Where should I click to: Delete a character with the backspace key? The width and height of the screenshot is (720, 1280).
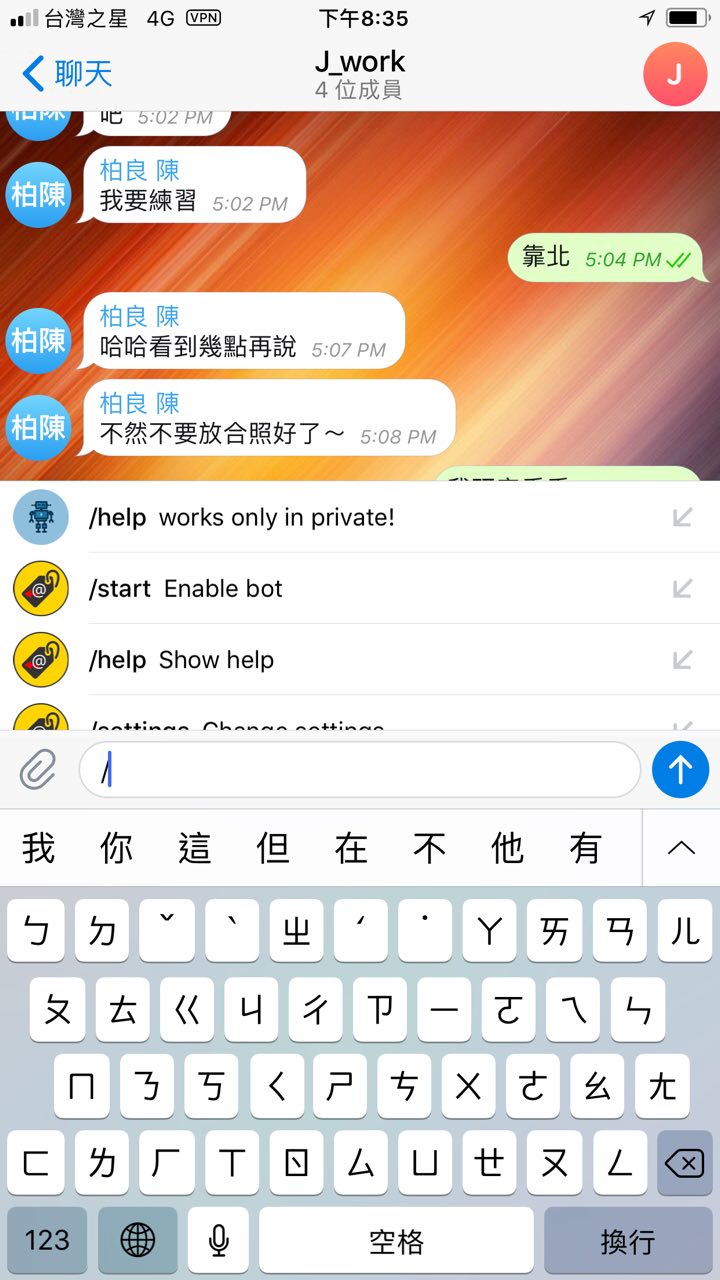(684, 1163)
